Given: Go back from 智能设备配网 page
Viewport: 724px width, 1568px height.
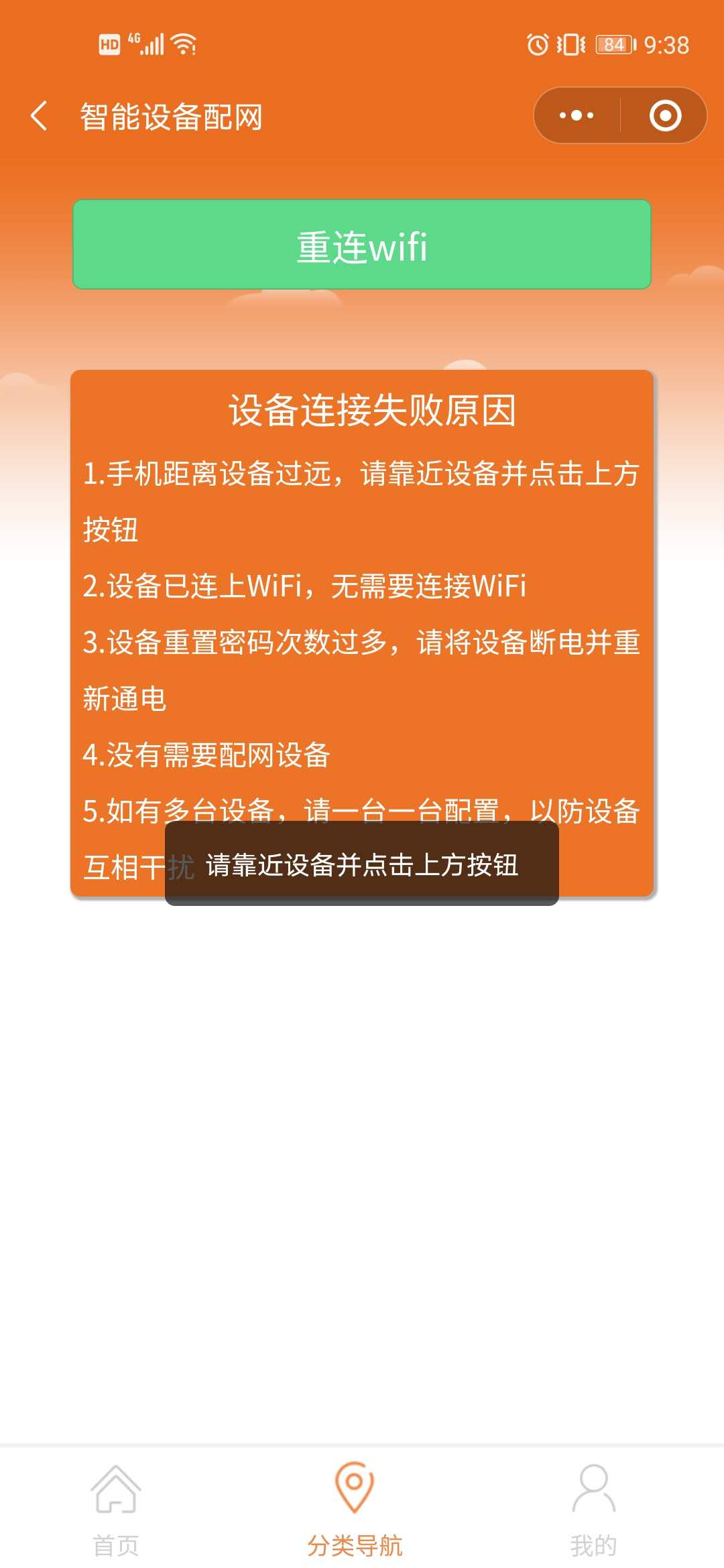Looking at the screenshot, I should [x=39, y=116].
